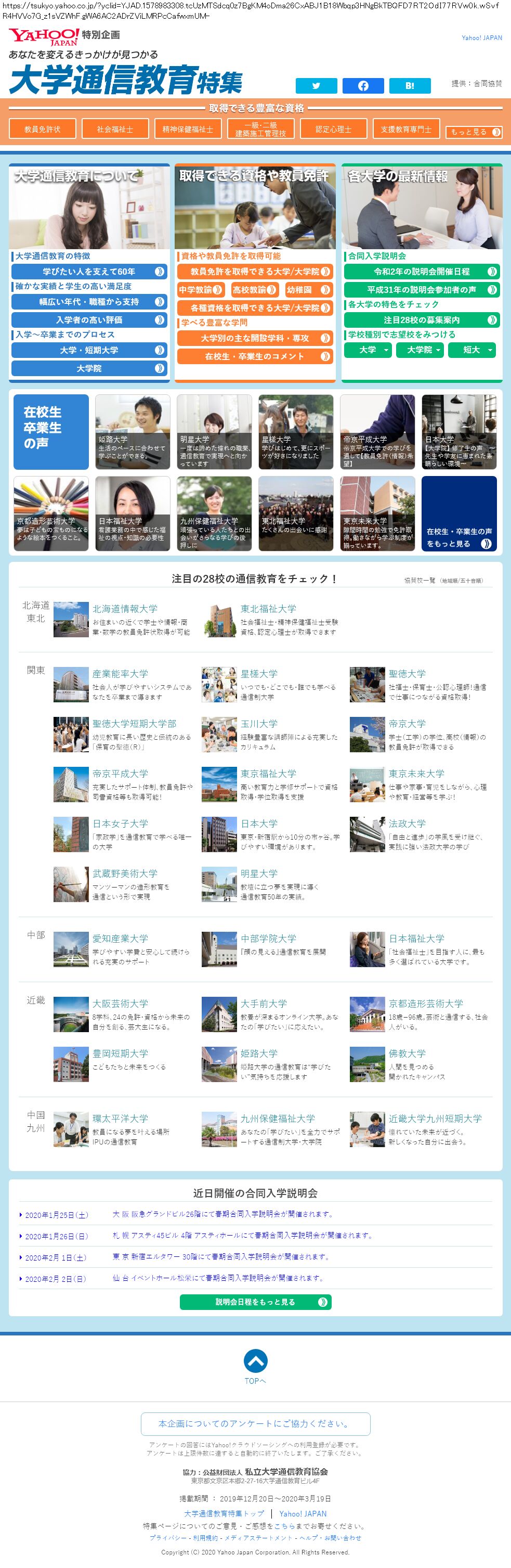
Task: Open 中学教諭 license info
Action: [201, 290]
